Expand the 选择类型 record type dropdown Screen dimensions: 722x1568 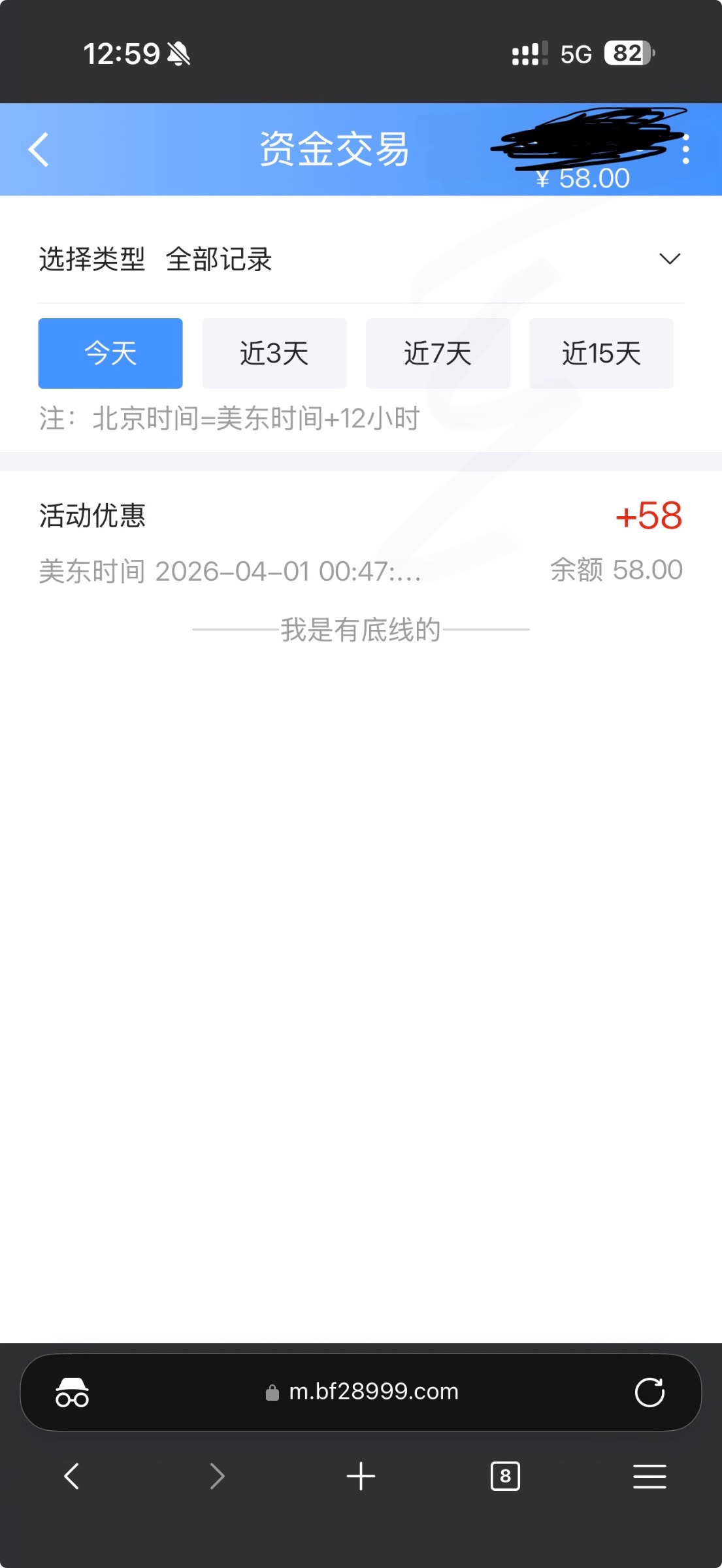point(669,259)
